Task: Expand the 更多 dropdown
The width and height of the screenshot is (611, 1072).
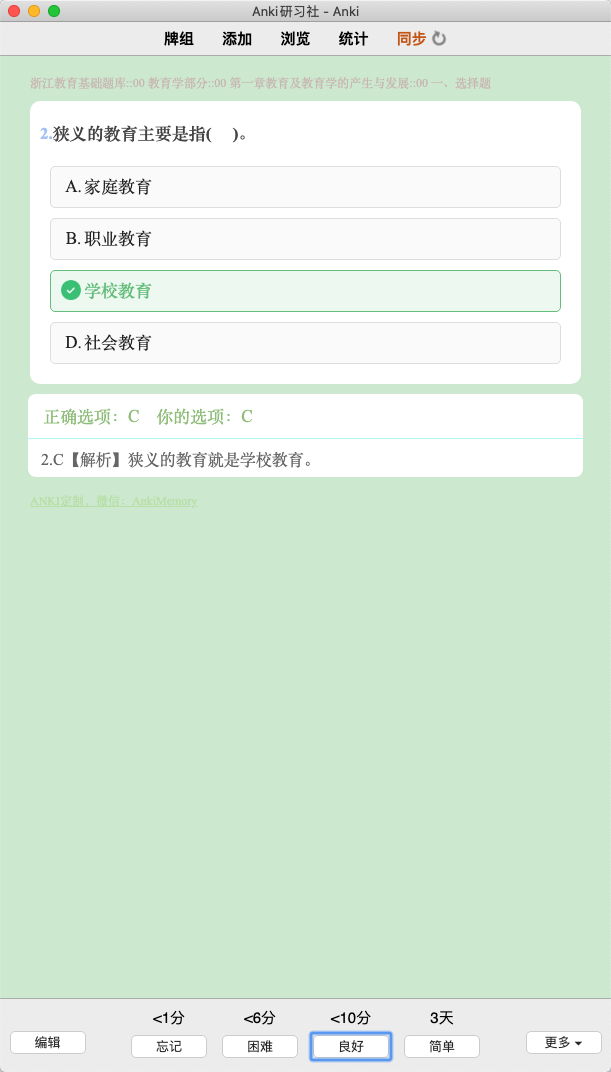Action: click(x=564, y=1042)
